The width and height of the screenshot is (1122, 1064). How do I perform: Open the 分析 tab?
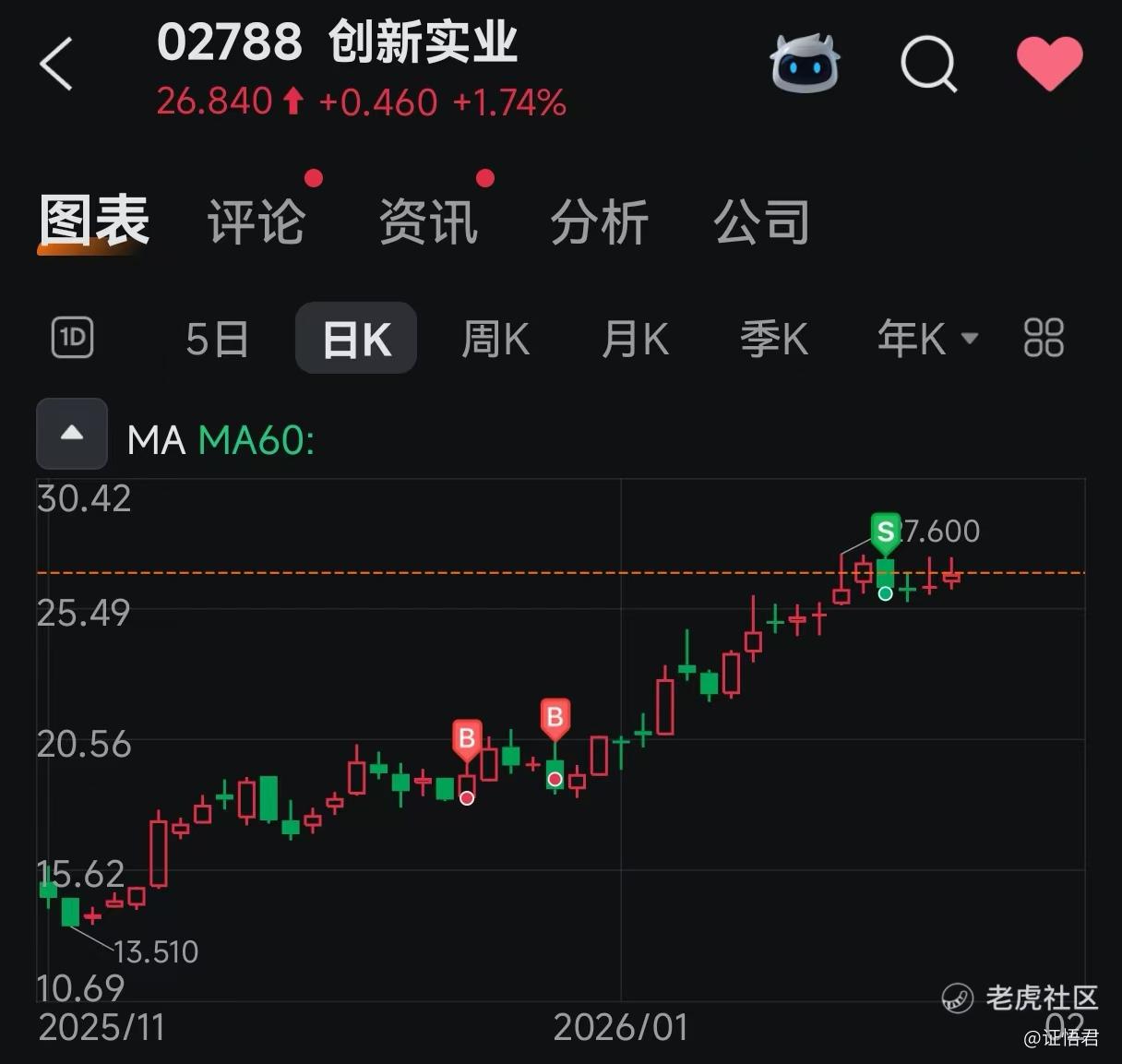(600, 222)
